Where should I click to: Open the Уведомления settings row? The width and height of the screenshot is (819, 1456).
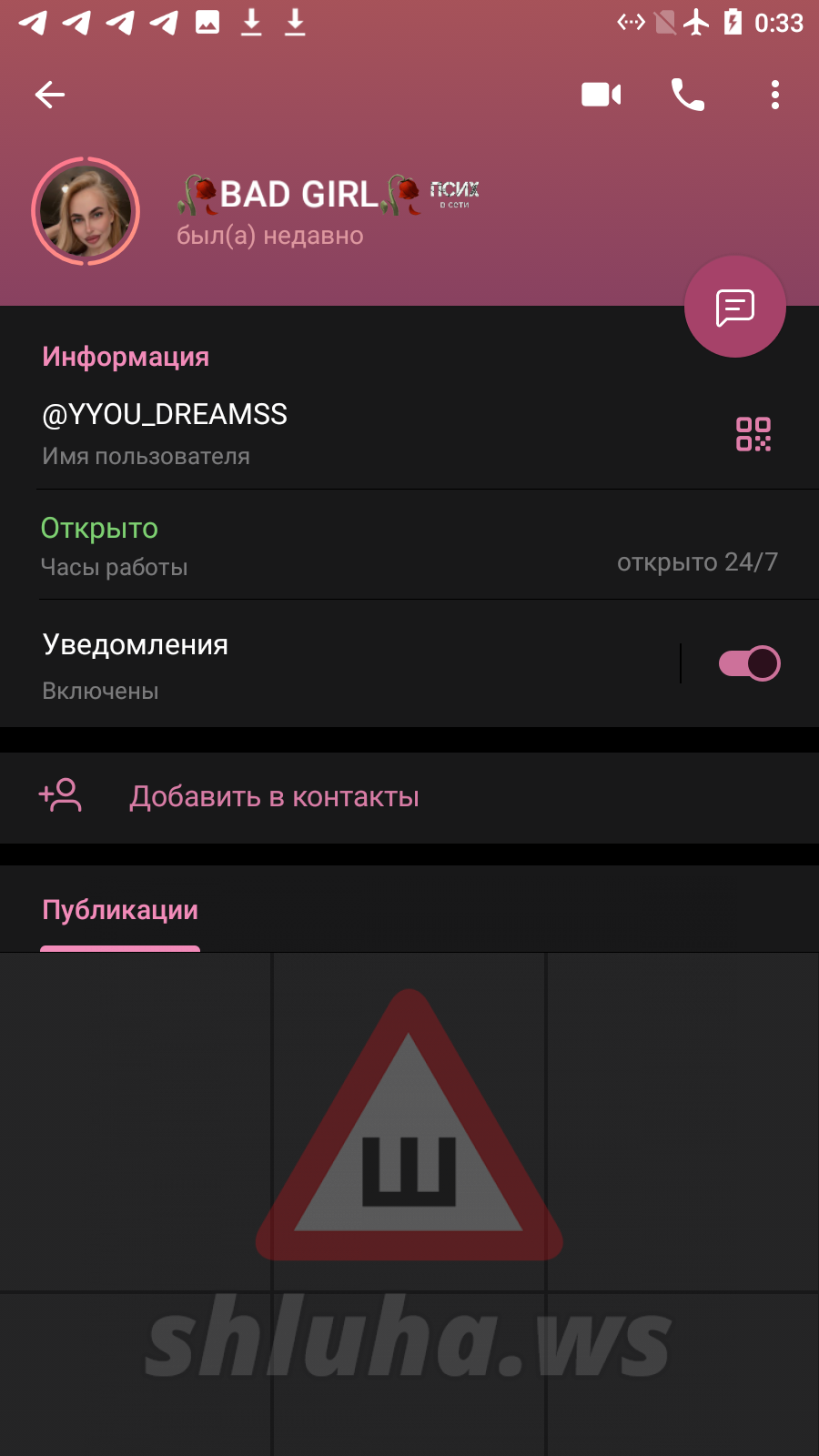pyautogui.click(x=318, y=664)
